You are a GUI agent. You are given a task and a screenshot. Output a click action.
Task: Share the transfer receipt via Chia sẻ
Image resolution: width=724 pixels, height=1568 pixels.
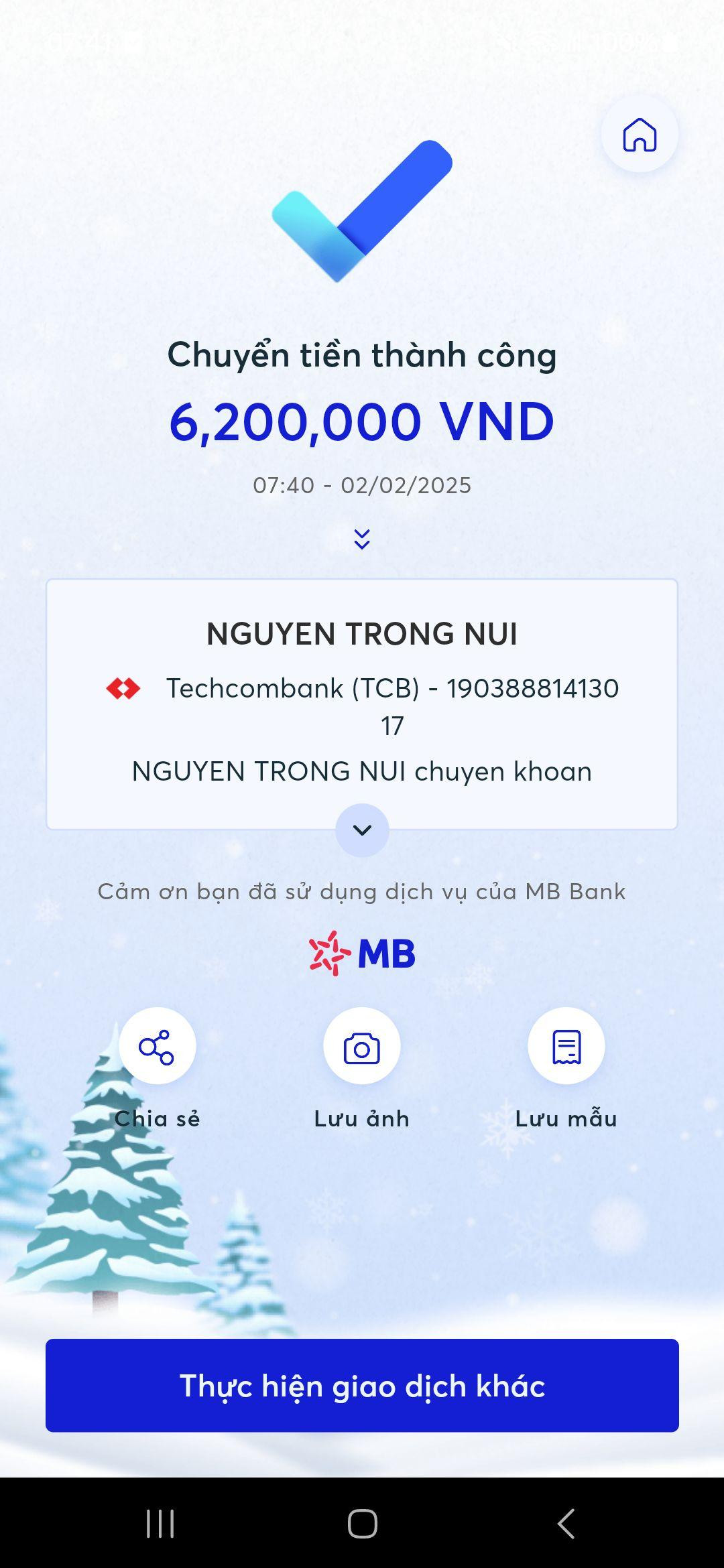158,1046
